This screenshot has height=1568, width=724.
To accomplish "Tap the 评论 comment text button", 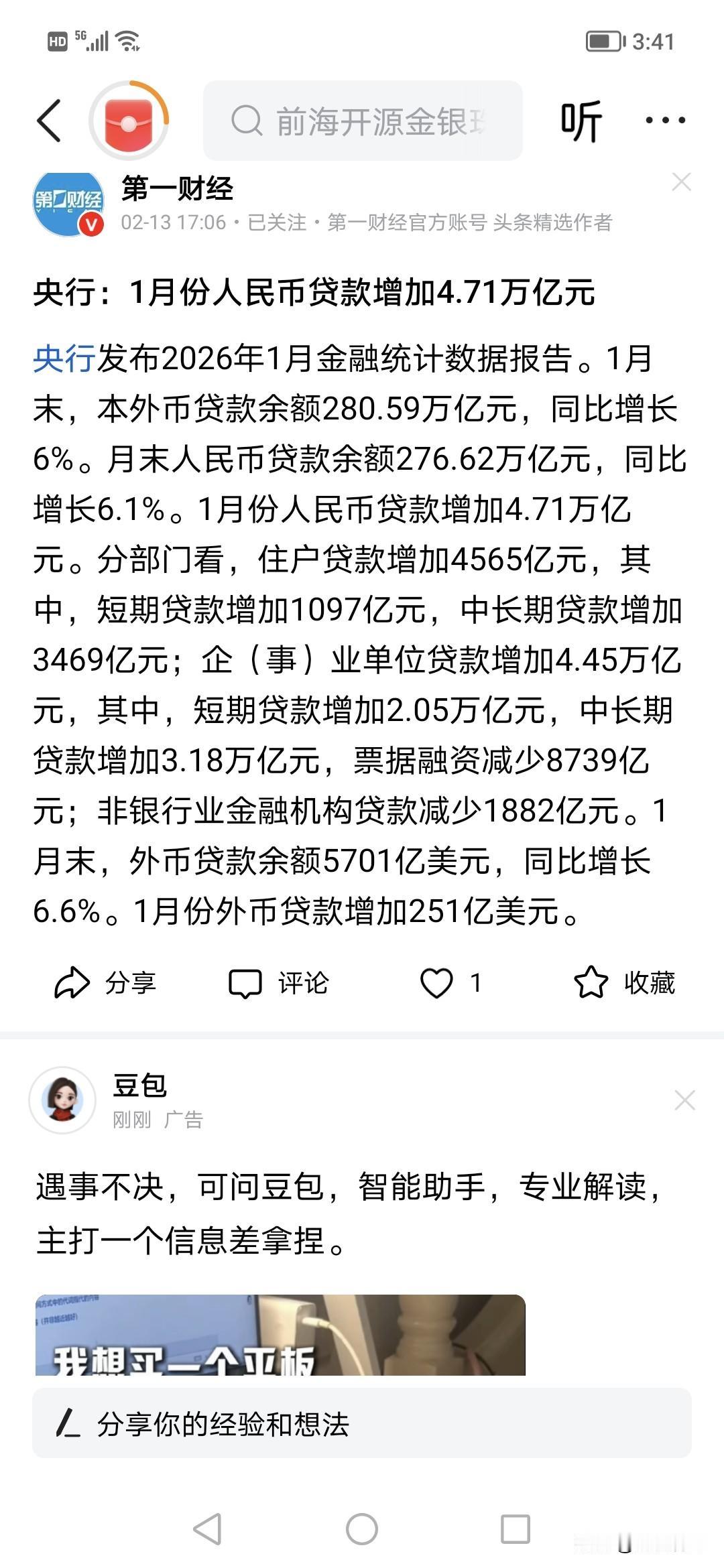I will [302, 983].
